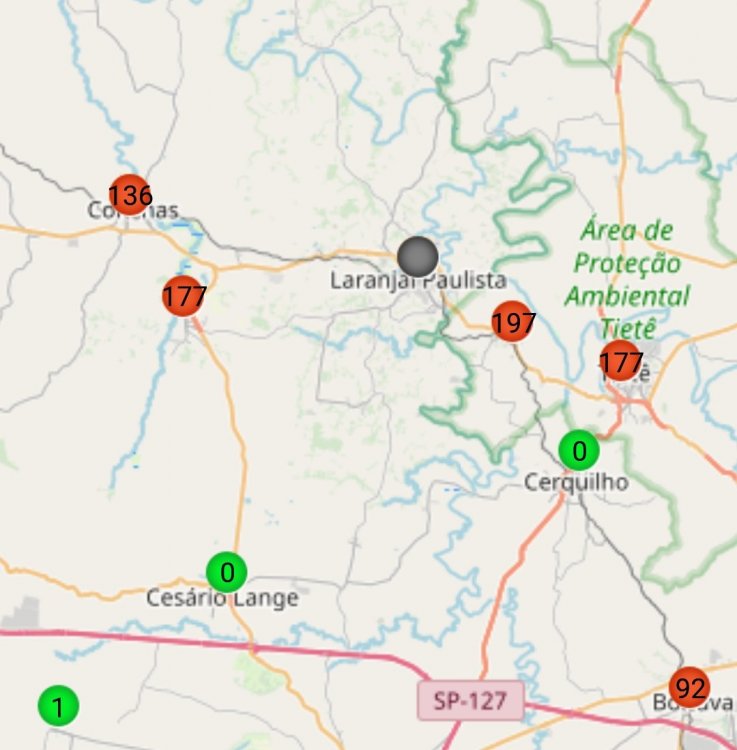Tap the 136 marker at Conchas

pyautogui.click(x=130, y=194)
